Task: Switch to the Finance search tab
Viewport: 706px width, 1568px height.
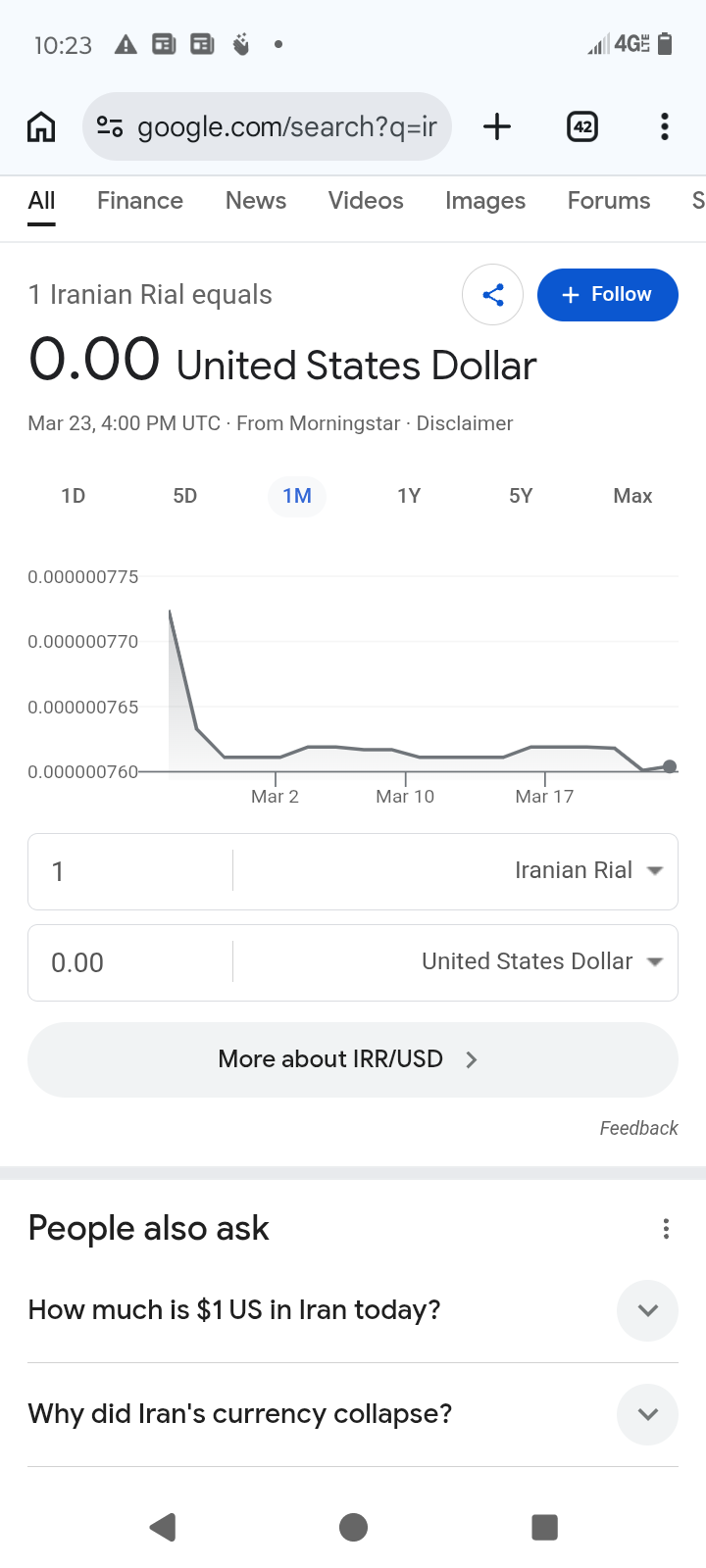Action: pyautogui.click(x=140, y=201)
